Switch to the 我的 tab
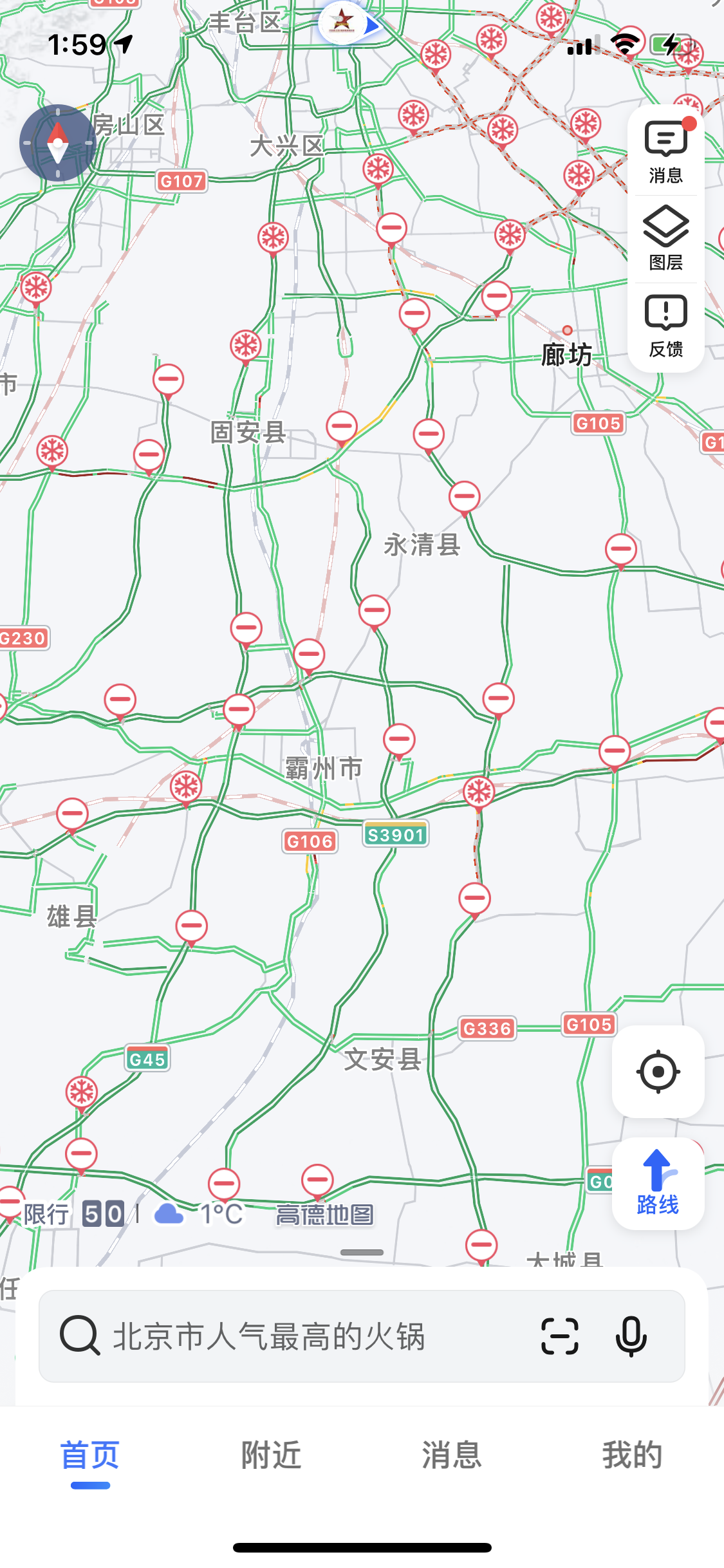The width and height of the screenshot is (724, 1568). (632, 1456)
